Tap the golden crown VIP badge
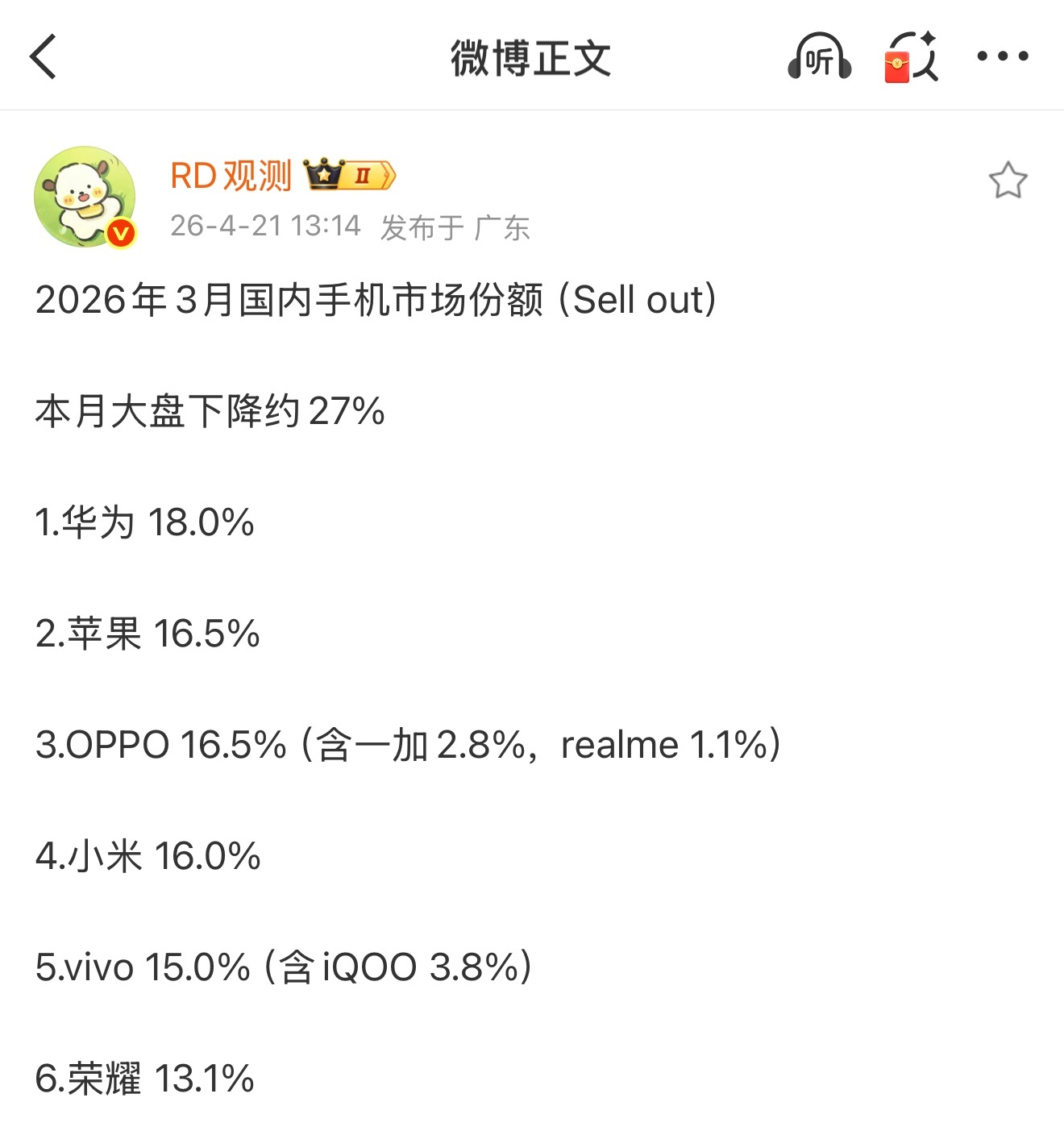 pyautogui.click(x=325, y=173)
